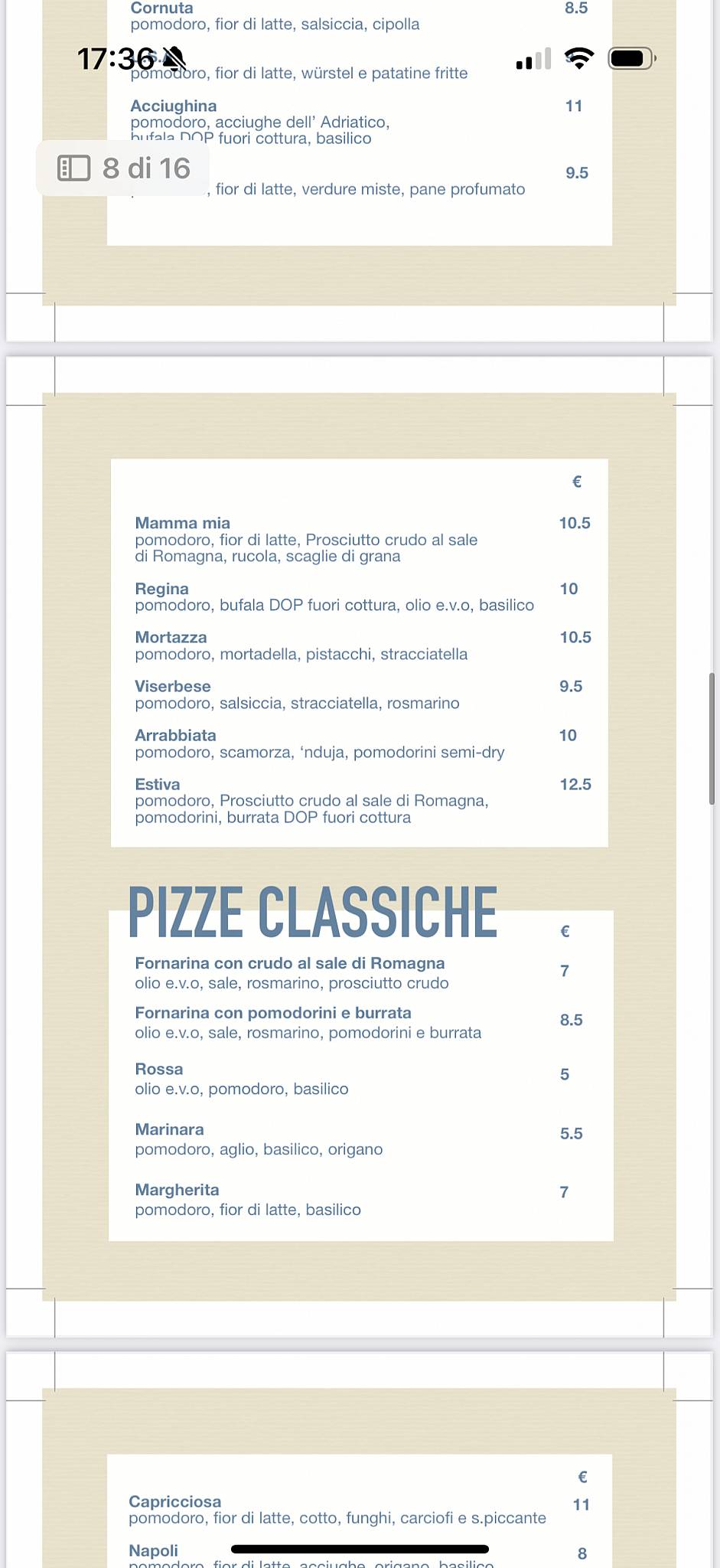
Task: Tap the cellular signal indicator
Action: point(533,58)
